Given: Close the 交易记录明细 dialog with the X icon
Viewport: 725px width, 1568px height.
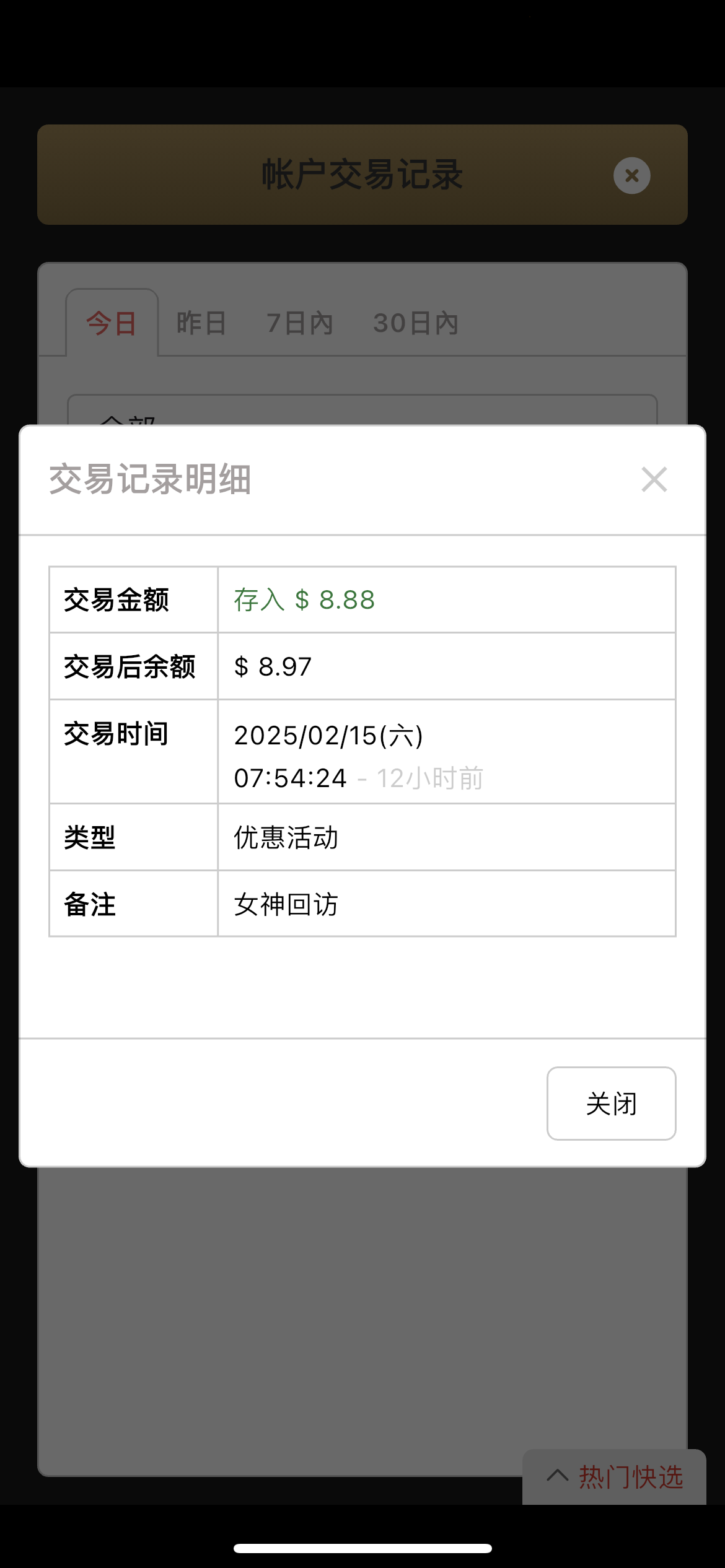Looking at the screenshot, I should (x=653, y=480).
